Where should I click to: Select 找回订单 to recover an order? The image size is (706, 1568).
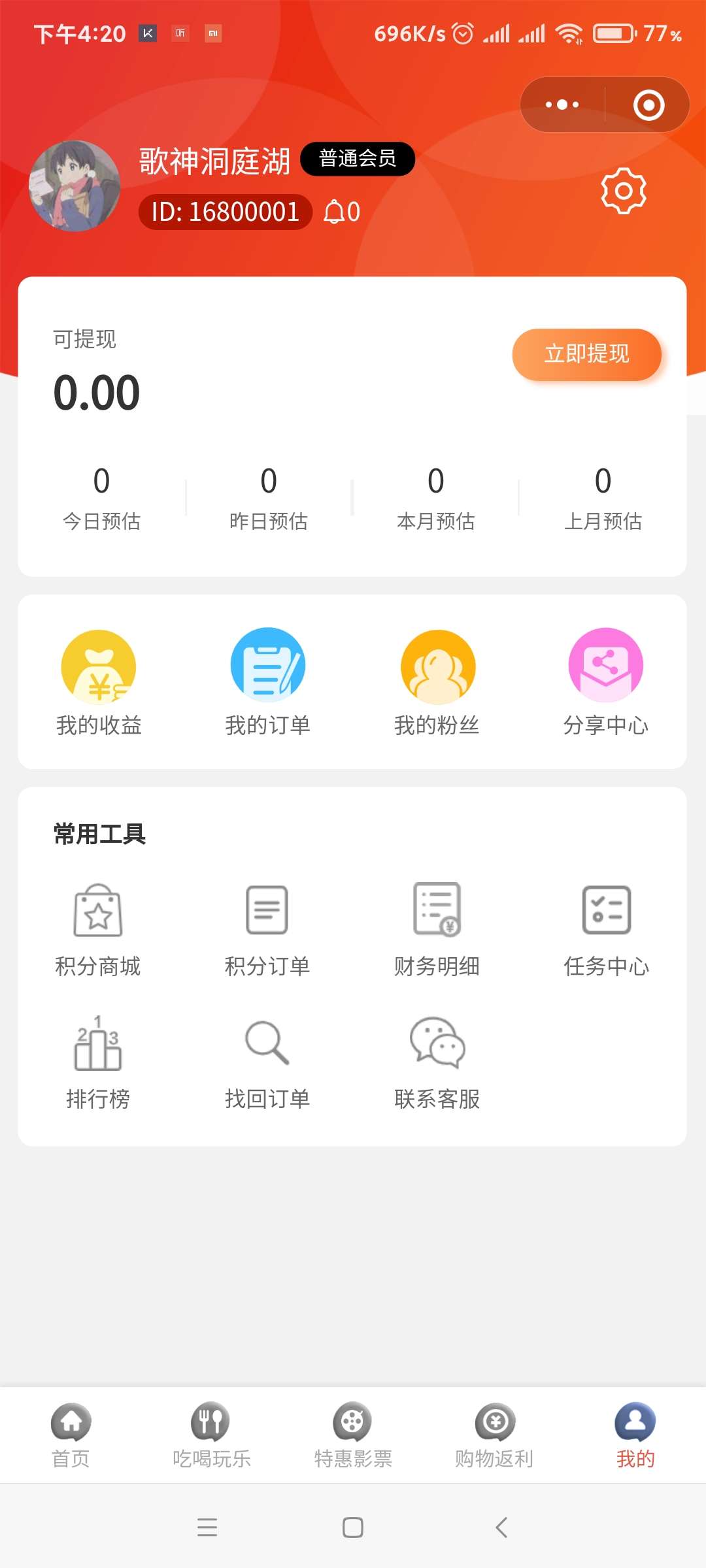267,1062
